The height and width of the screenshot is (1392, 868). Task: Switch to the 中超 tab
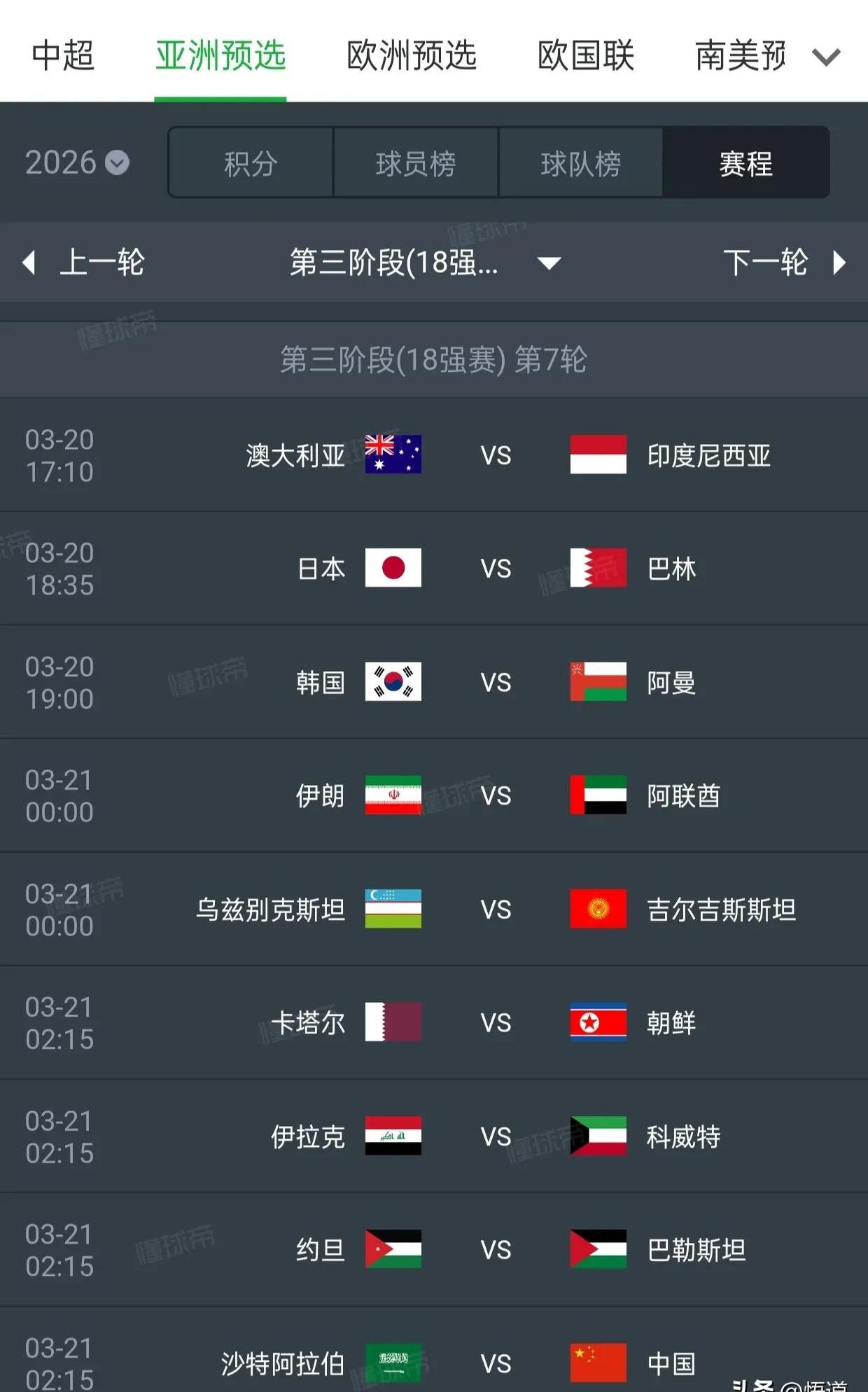pos(62,56)
